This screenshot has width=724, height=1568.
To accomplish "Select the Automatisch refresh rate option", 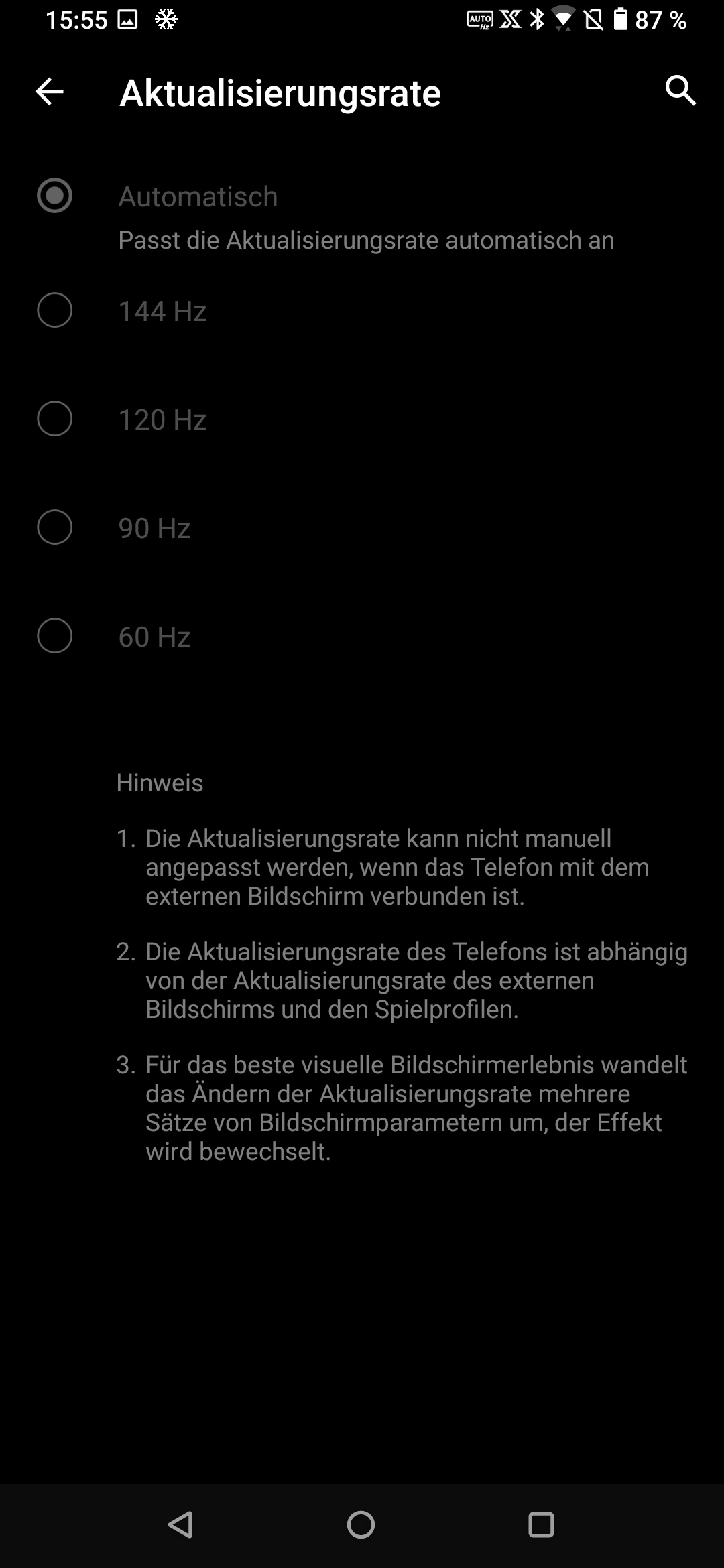I will click(x=55, y=196).
